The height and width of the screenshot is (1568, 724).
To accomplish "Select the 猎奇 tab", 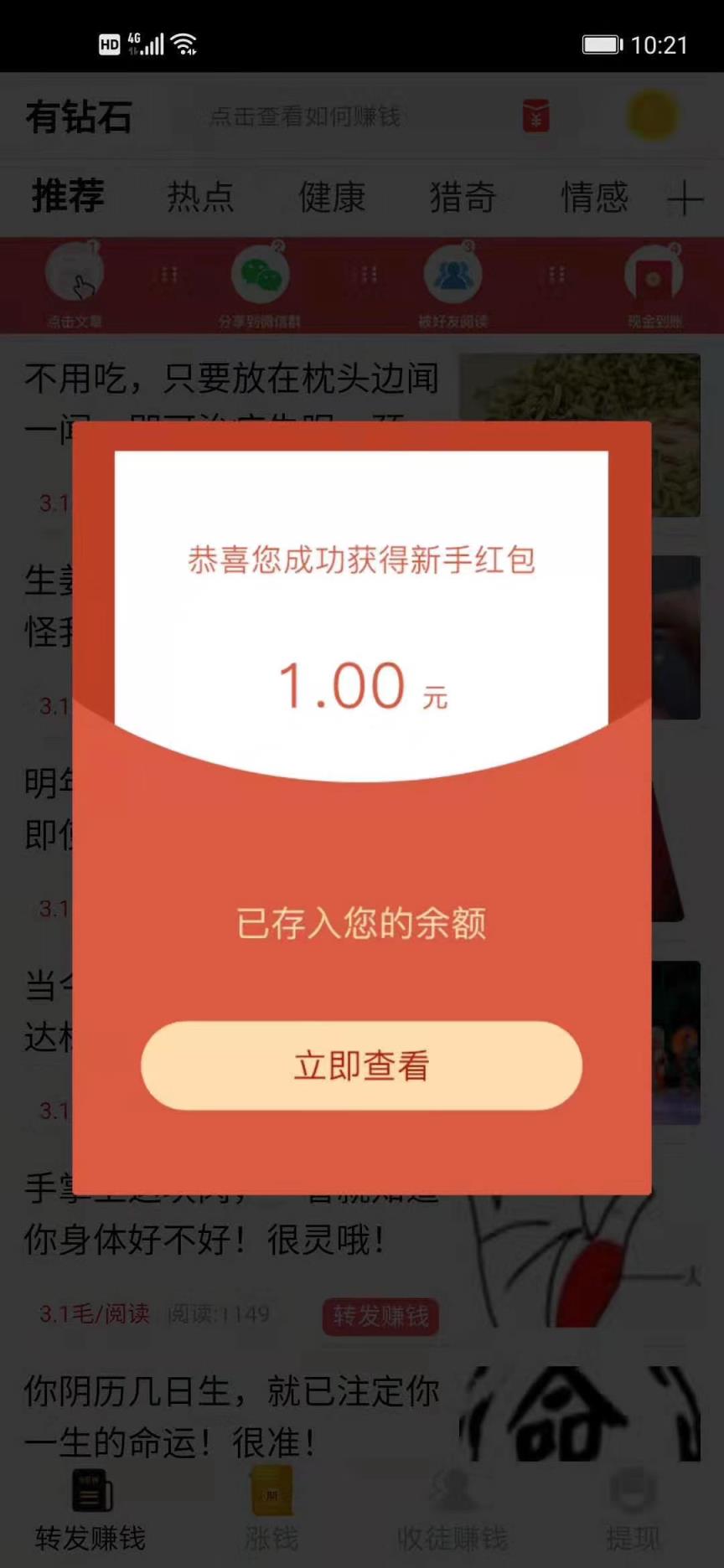I will tap(463, 198).
